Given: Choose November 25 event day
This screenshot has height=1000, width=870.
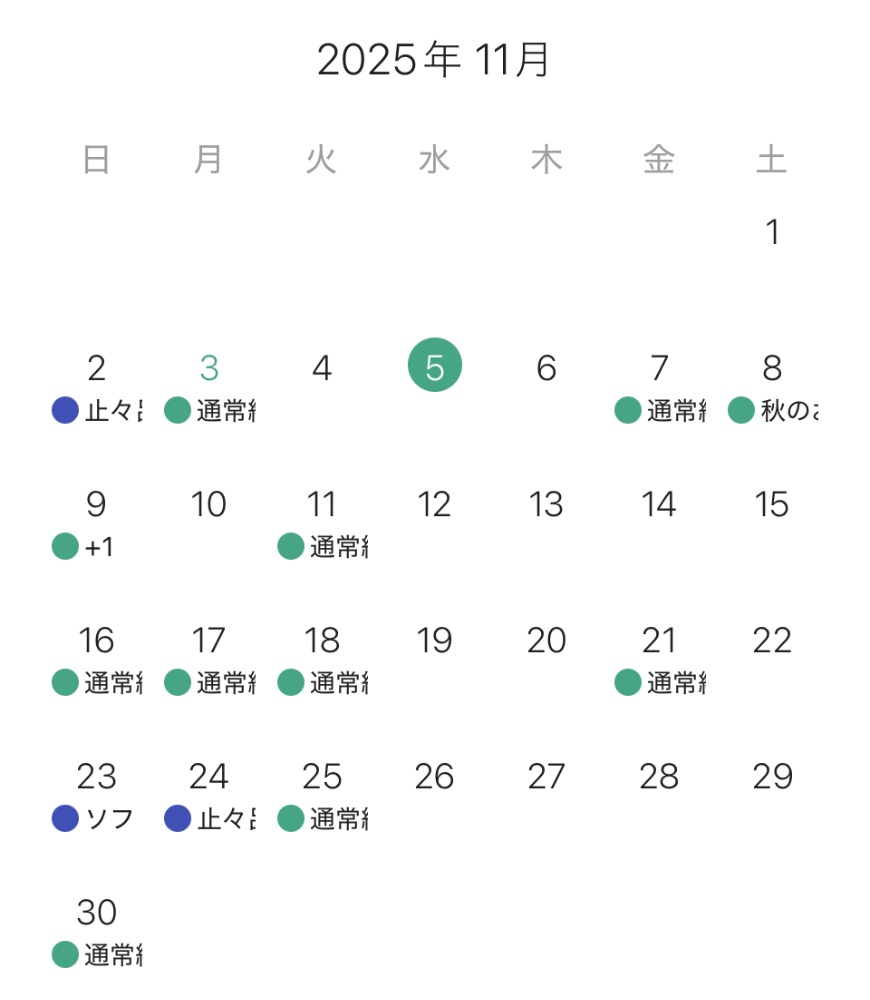Looking at the screenshot, I should pos(321,777).
